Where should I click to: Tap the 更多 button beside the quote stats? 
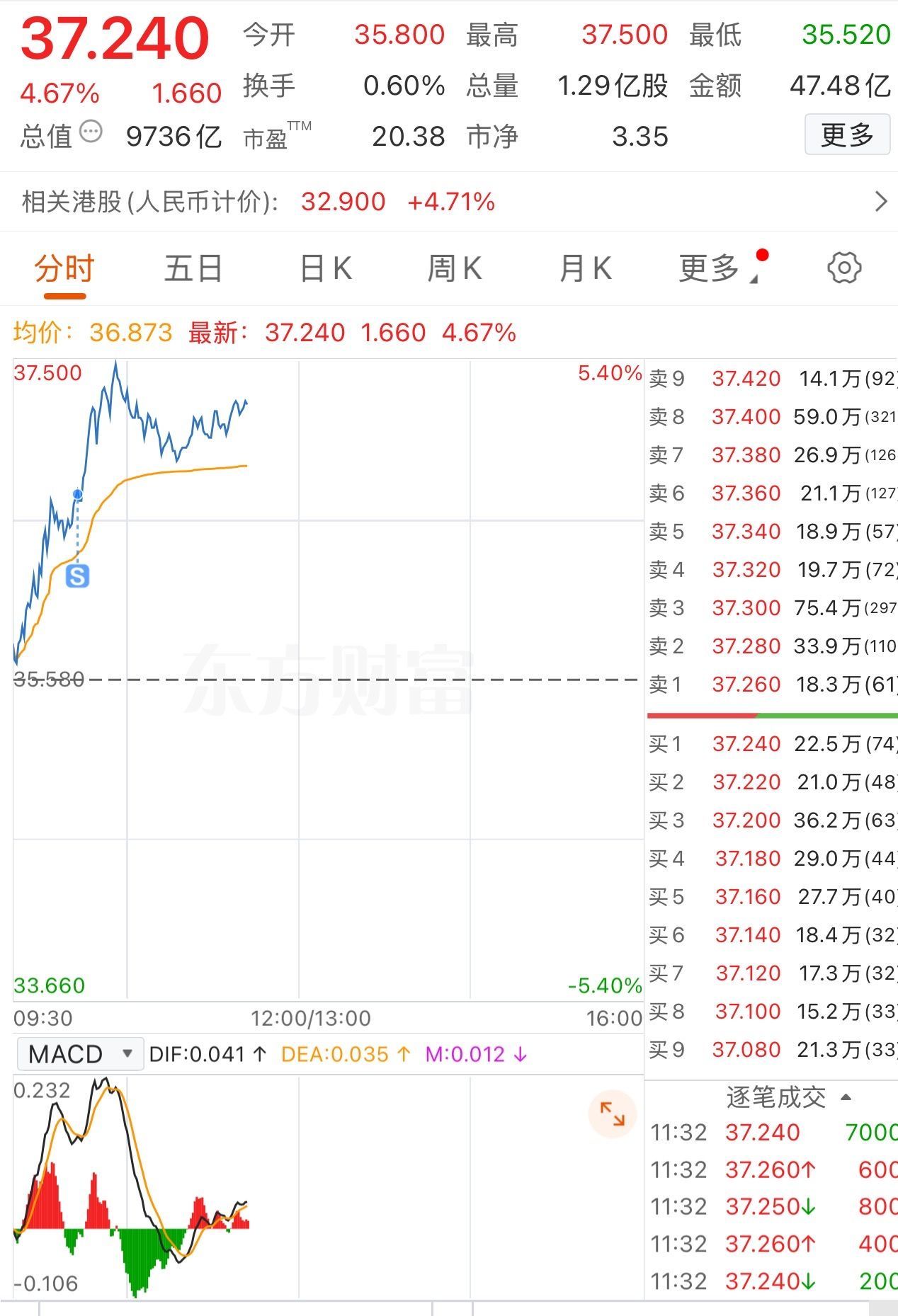[847, 135]
